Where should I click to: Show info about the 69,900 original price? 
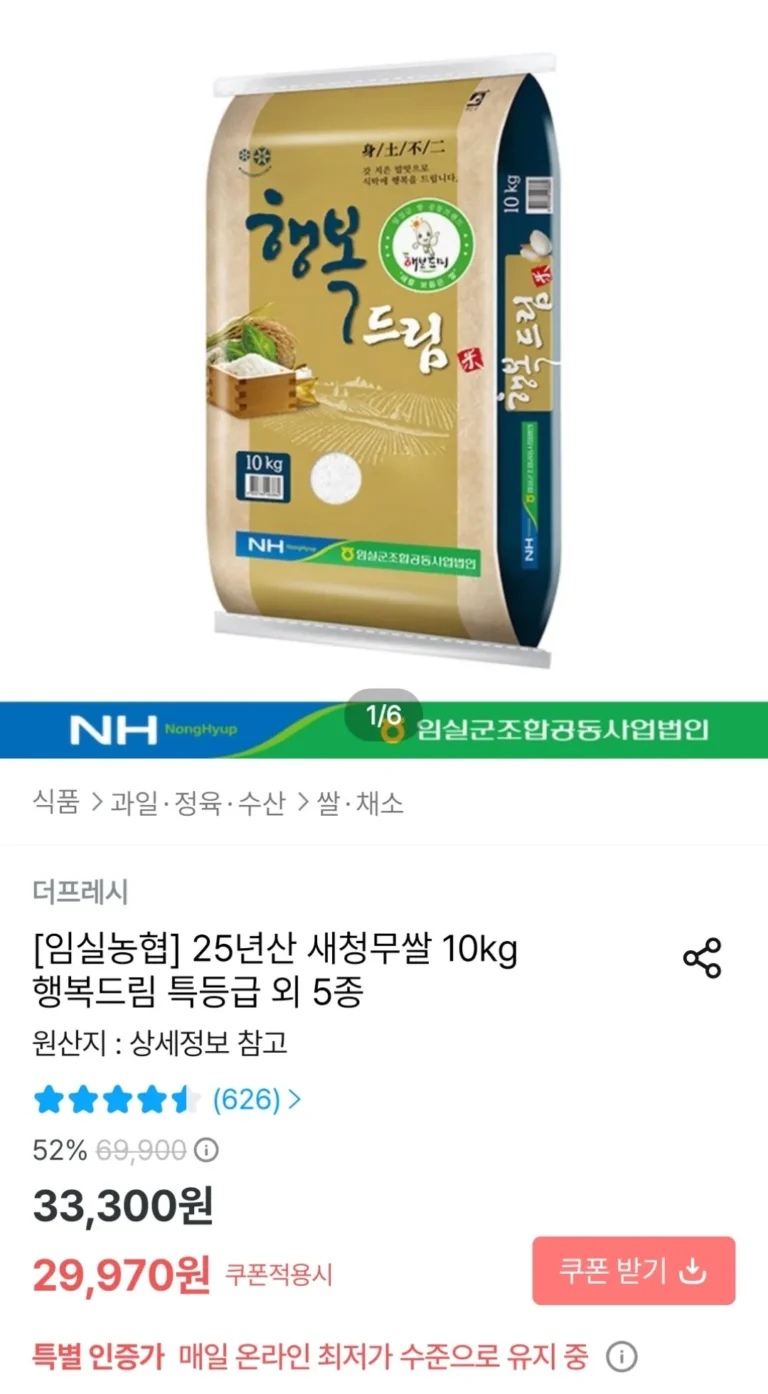coord(206,1151)
